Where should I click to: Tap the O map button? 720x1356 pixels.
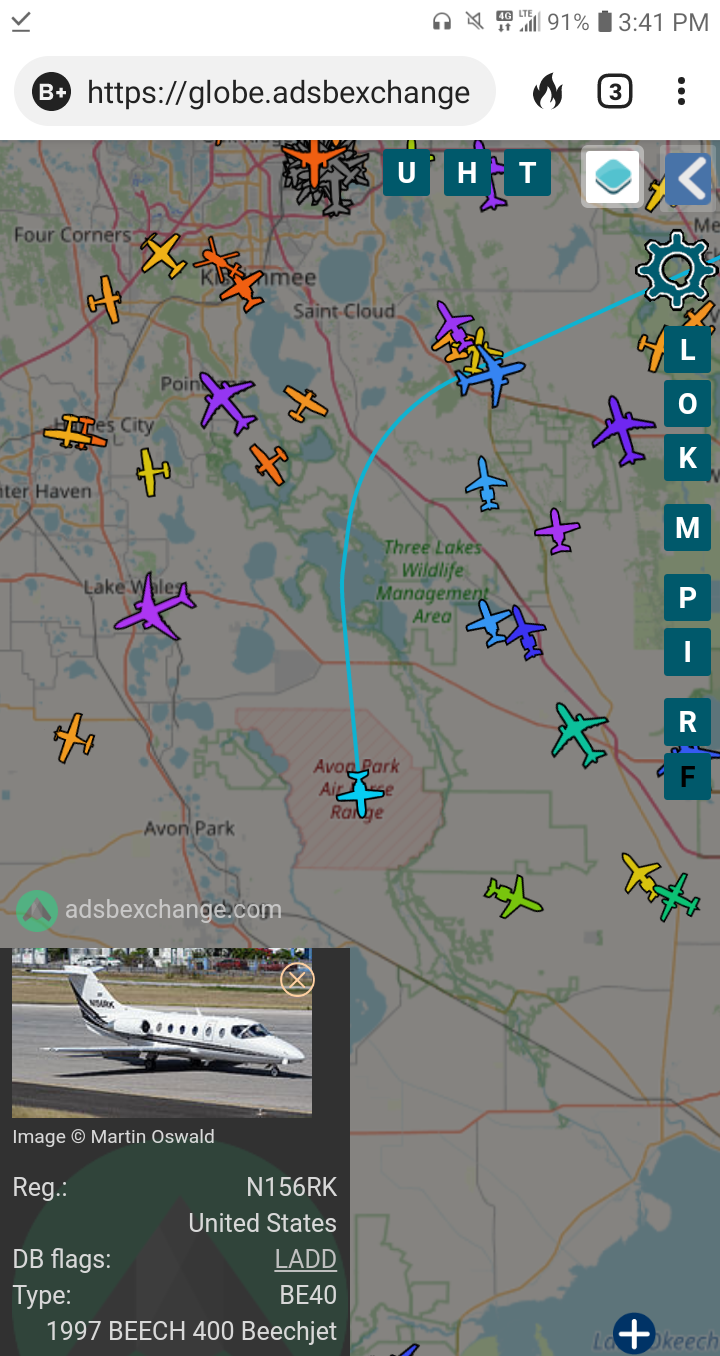click(687, 404)
